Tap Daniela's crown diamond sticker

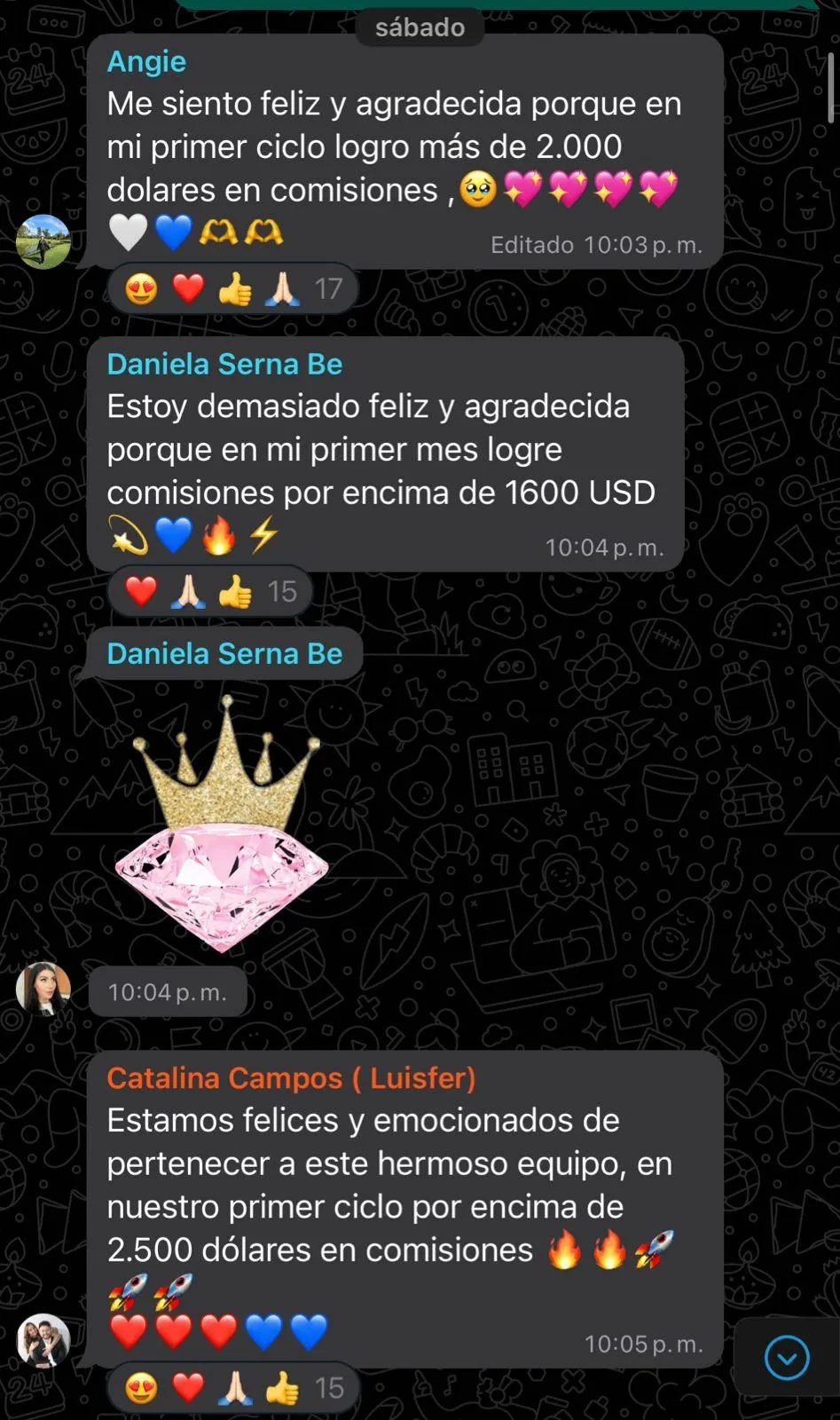(222, 824)
